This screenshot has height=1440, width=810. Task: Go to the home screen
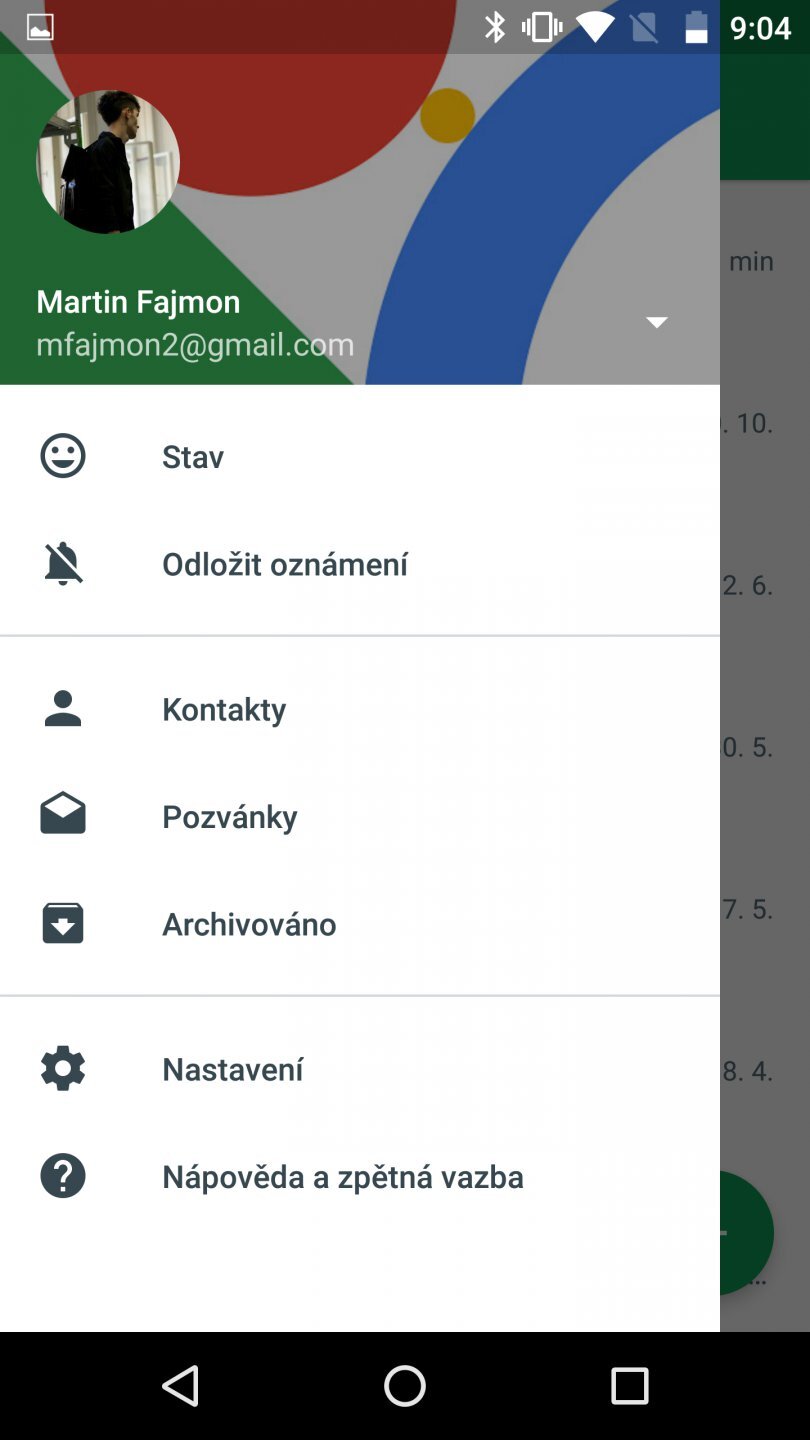click(405, 1386)
